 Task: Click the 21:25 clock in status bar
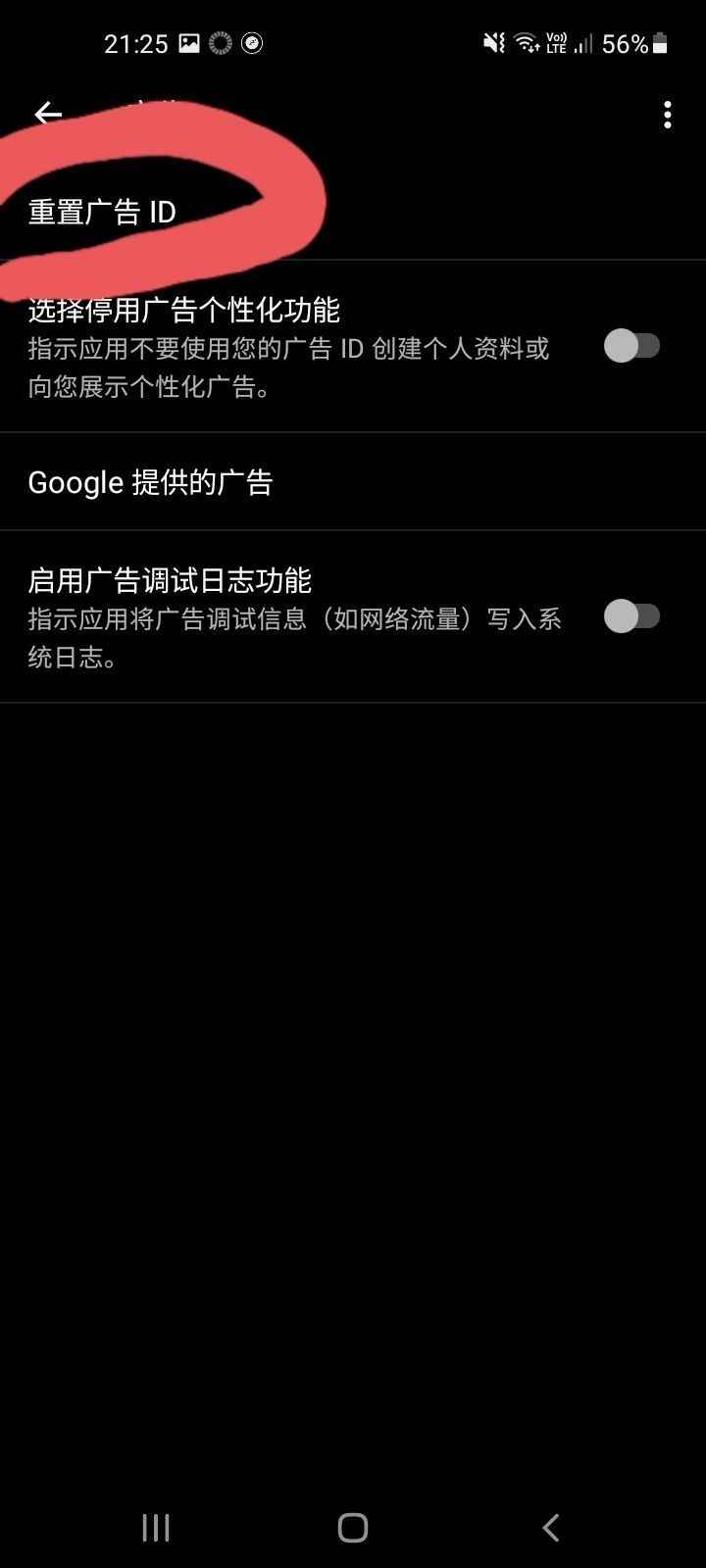click(x=137, y=42)
